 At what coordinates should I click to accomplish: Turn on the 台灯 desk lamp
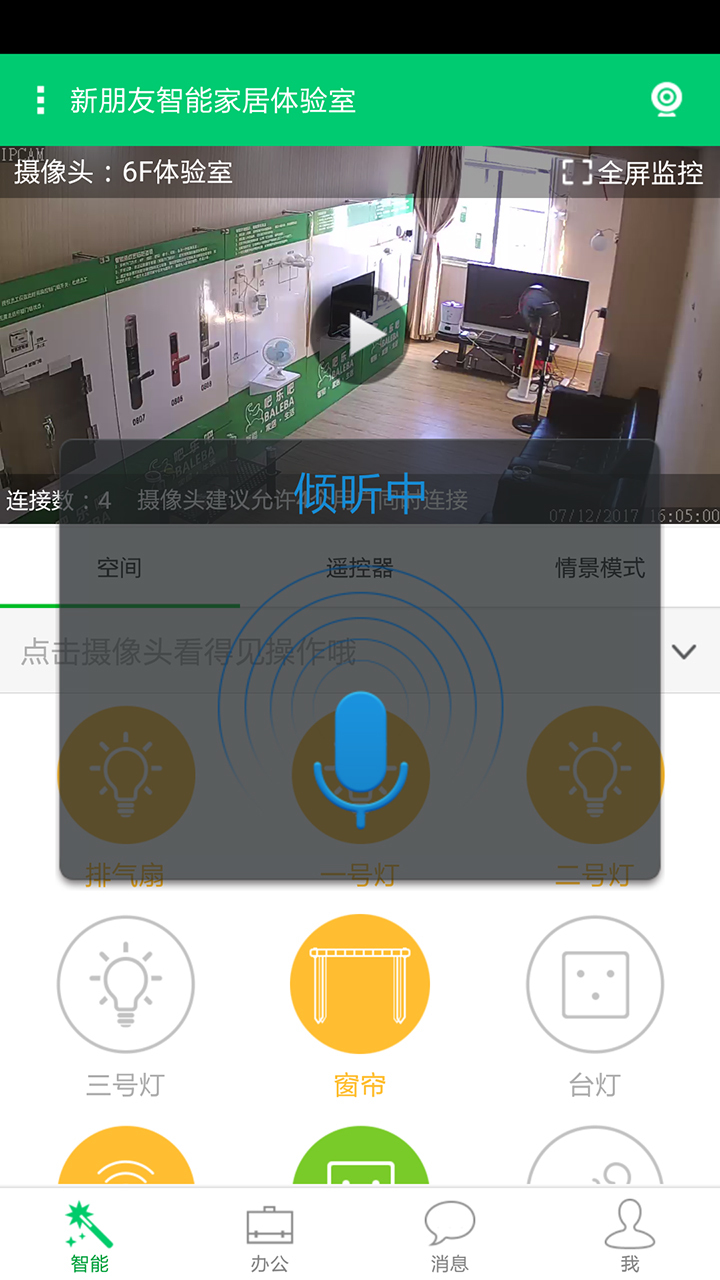click(595, 985)
